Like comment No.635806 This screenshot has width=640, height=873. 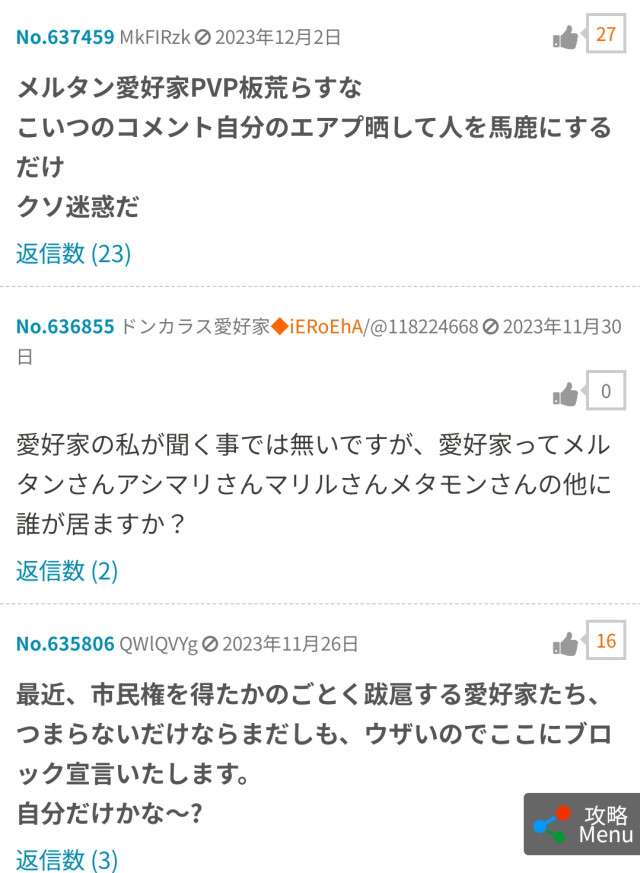[567, 643]
